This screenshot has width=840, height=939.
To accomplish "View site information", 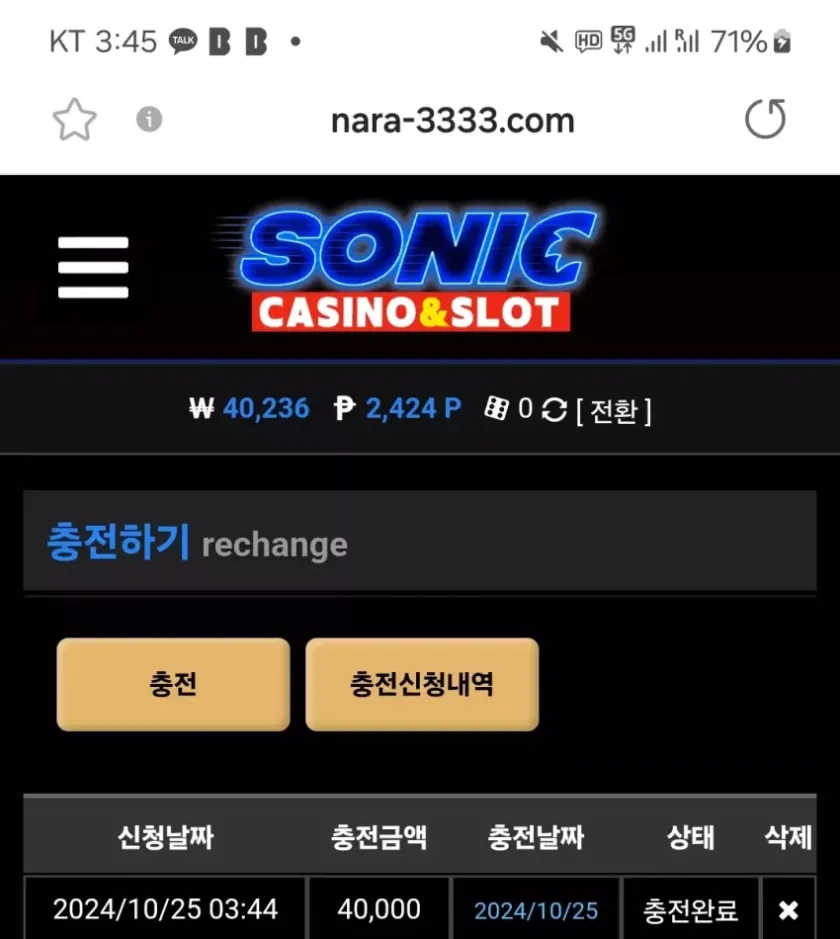I will pos(149,120).
